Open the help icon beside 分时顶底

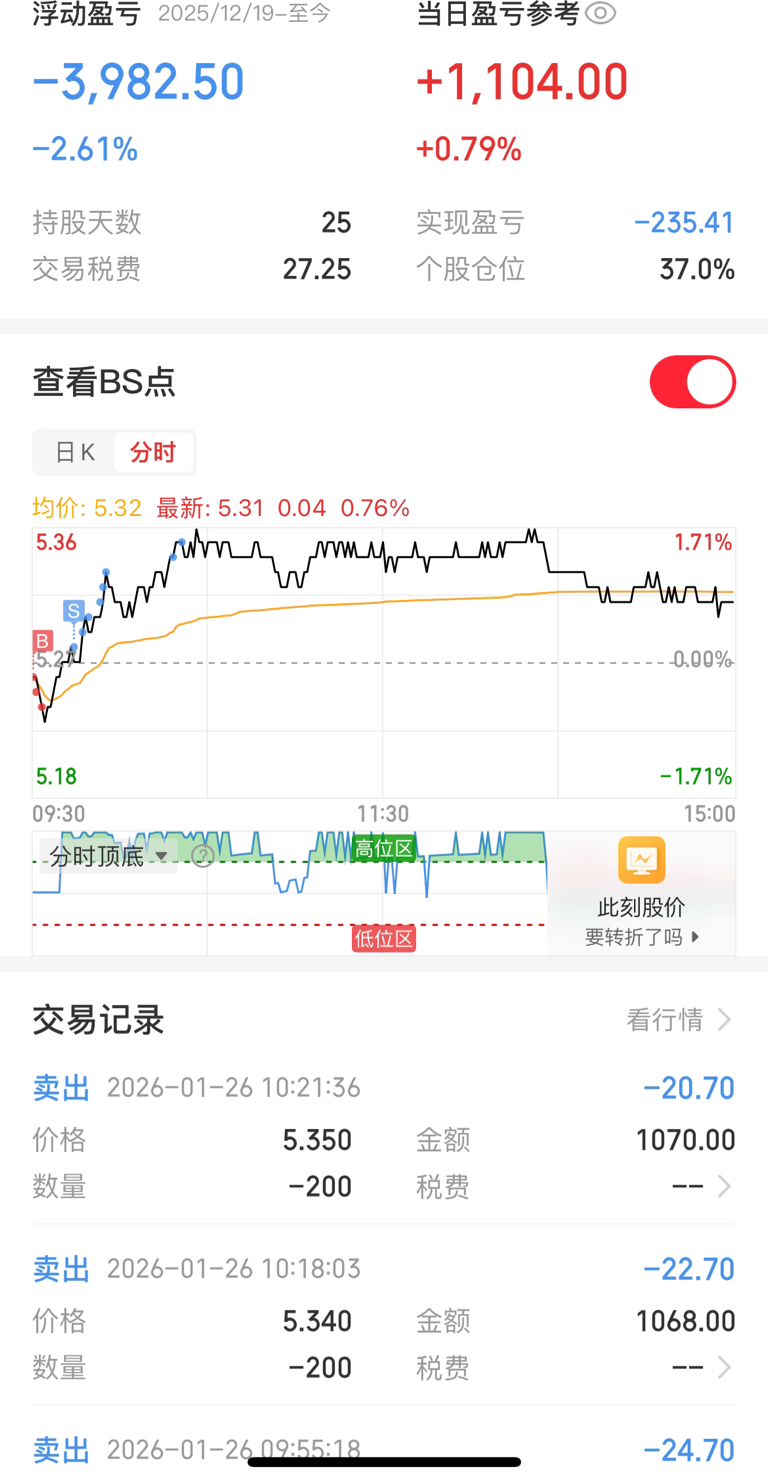[203, 857]
